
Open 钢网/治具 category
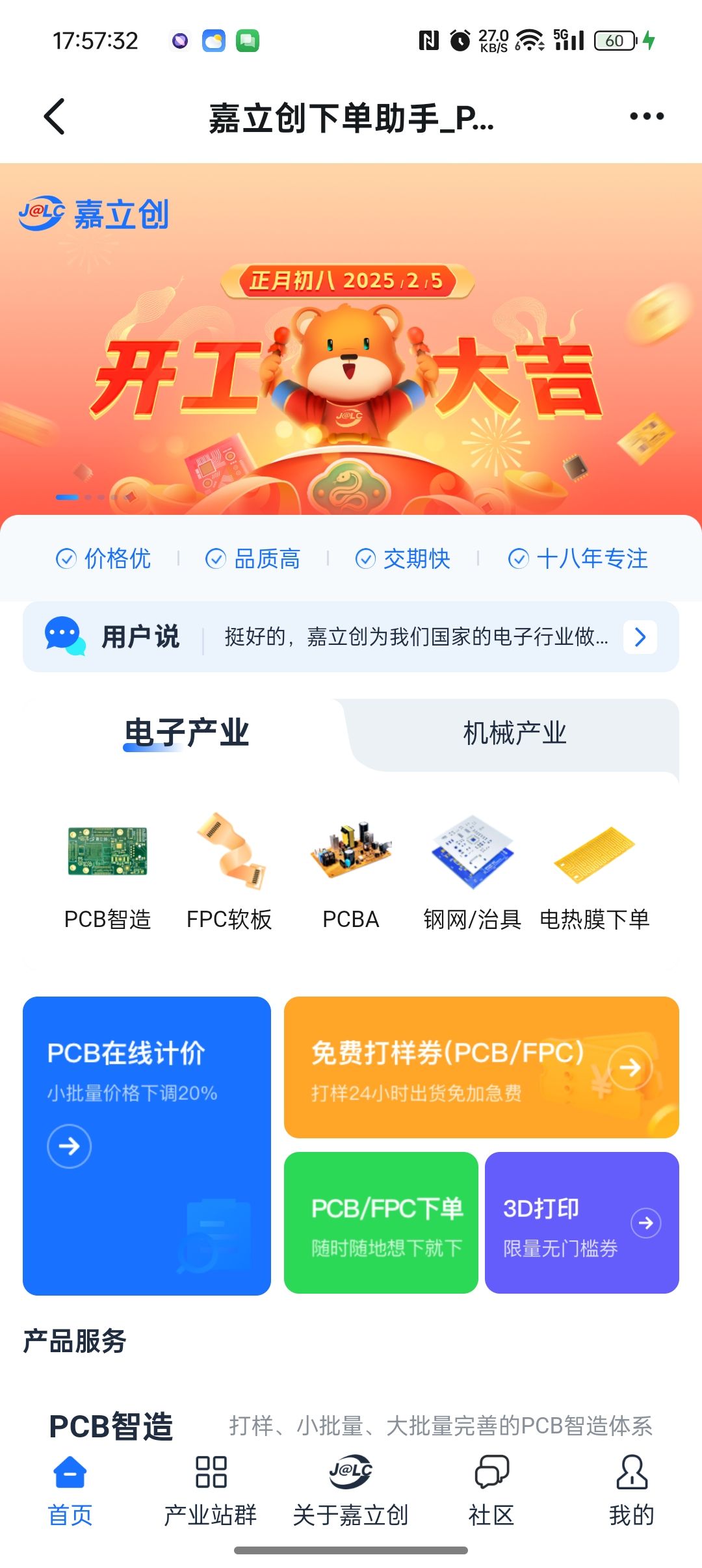click(x=473, y=871)
